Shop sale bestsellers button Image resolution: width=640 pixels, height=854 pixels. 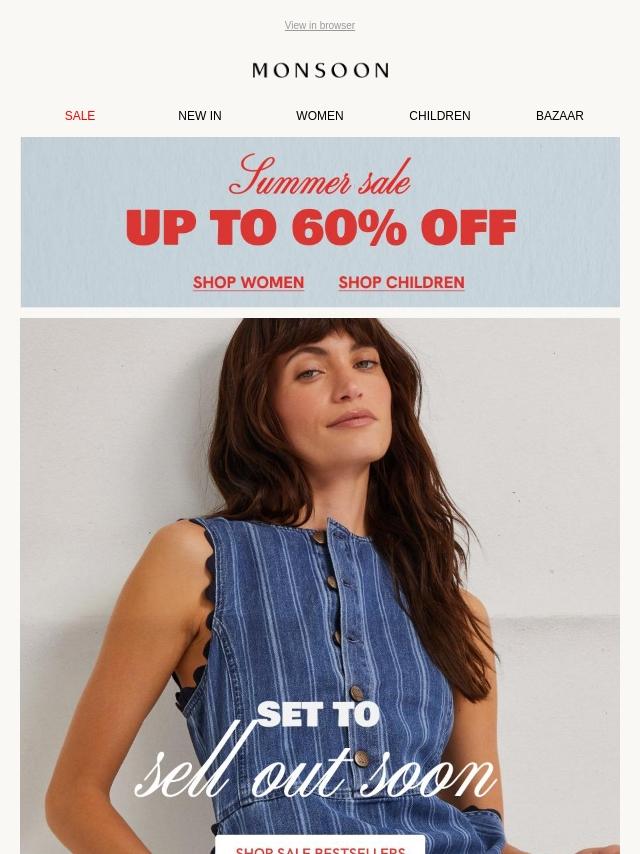tap(320, 846)
